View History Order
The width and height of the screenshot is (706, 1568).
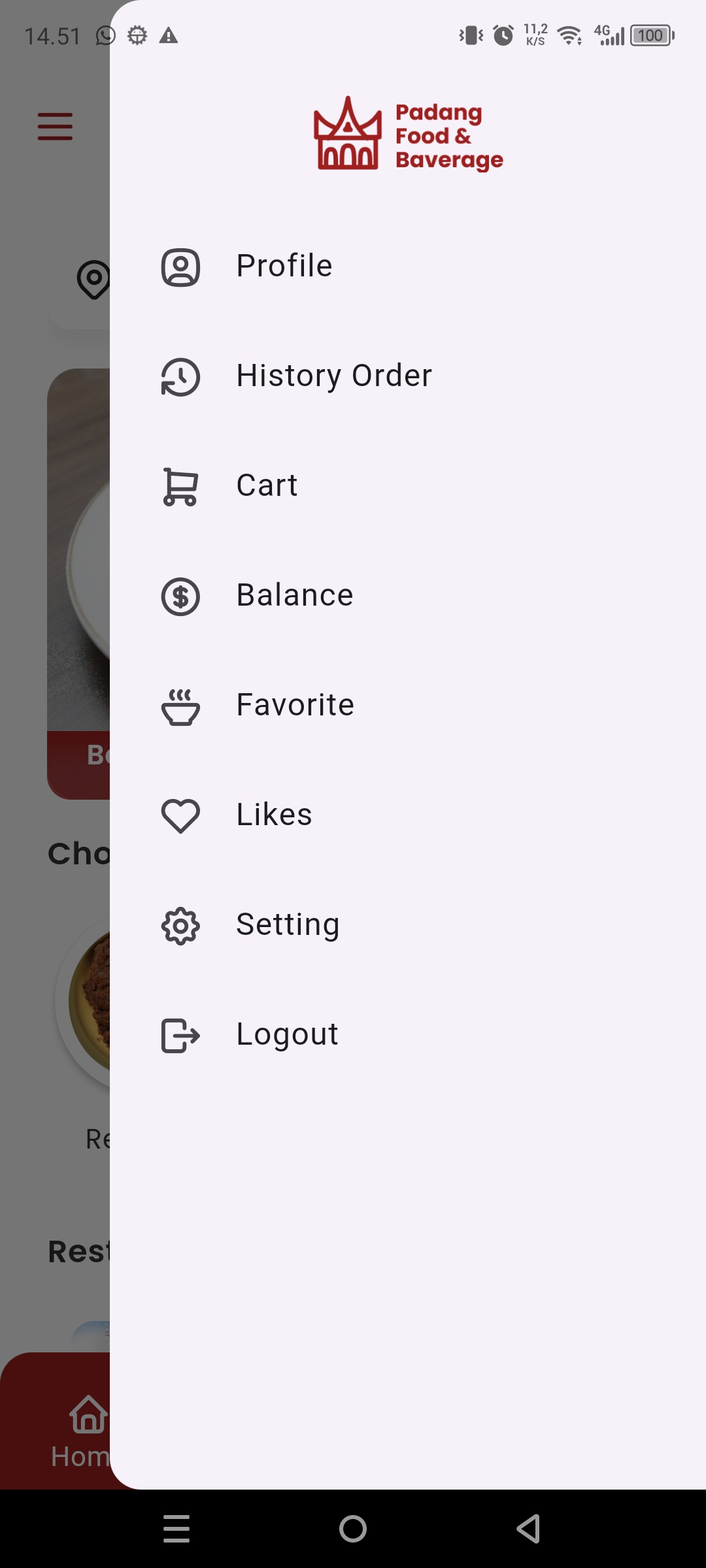[333, 376]
